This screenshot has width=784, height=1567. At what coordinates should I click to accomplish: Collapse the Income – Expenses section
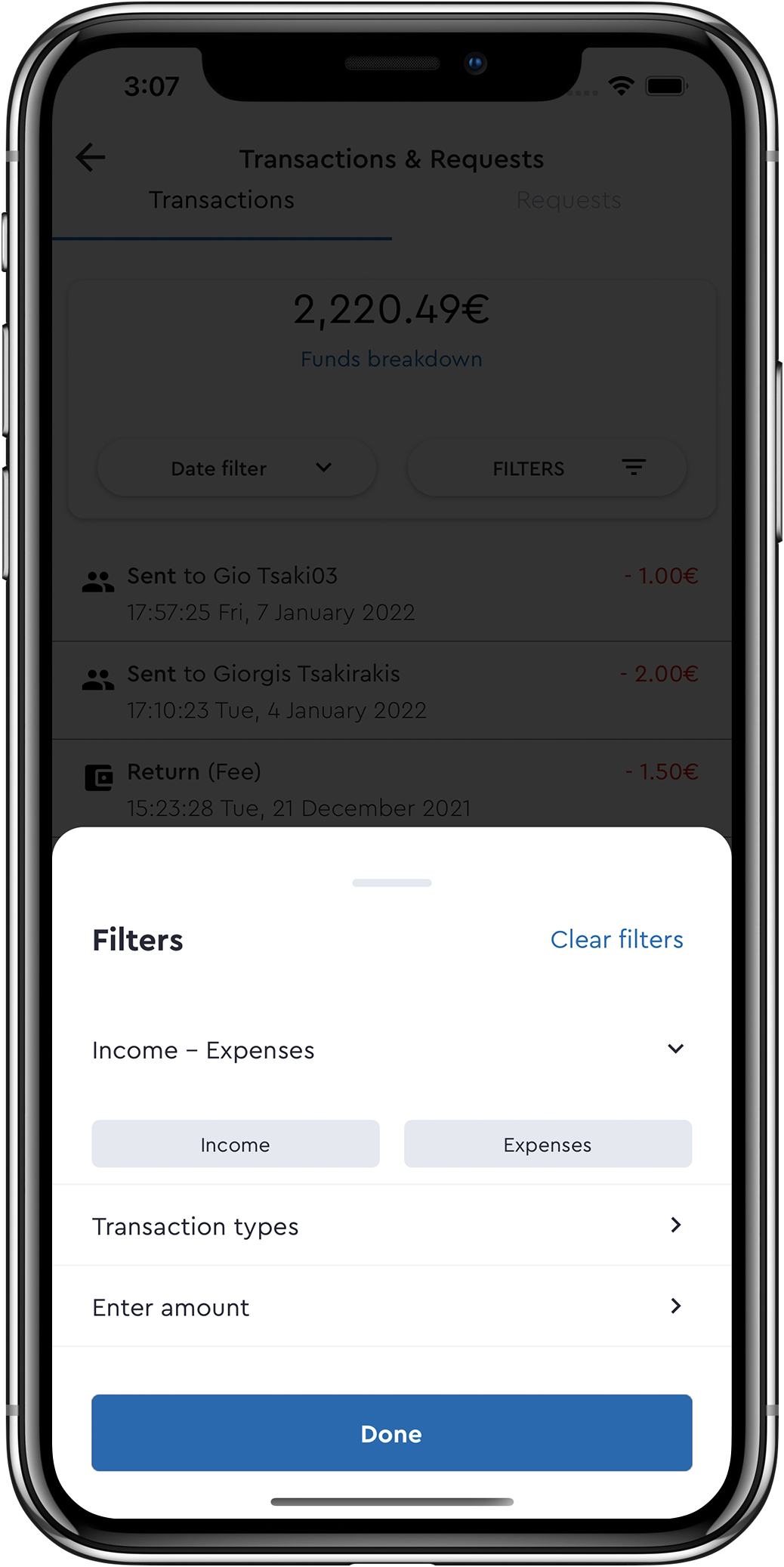(675, 1049)
